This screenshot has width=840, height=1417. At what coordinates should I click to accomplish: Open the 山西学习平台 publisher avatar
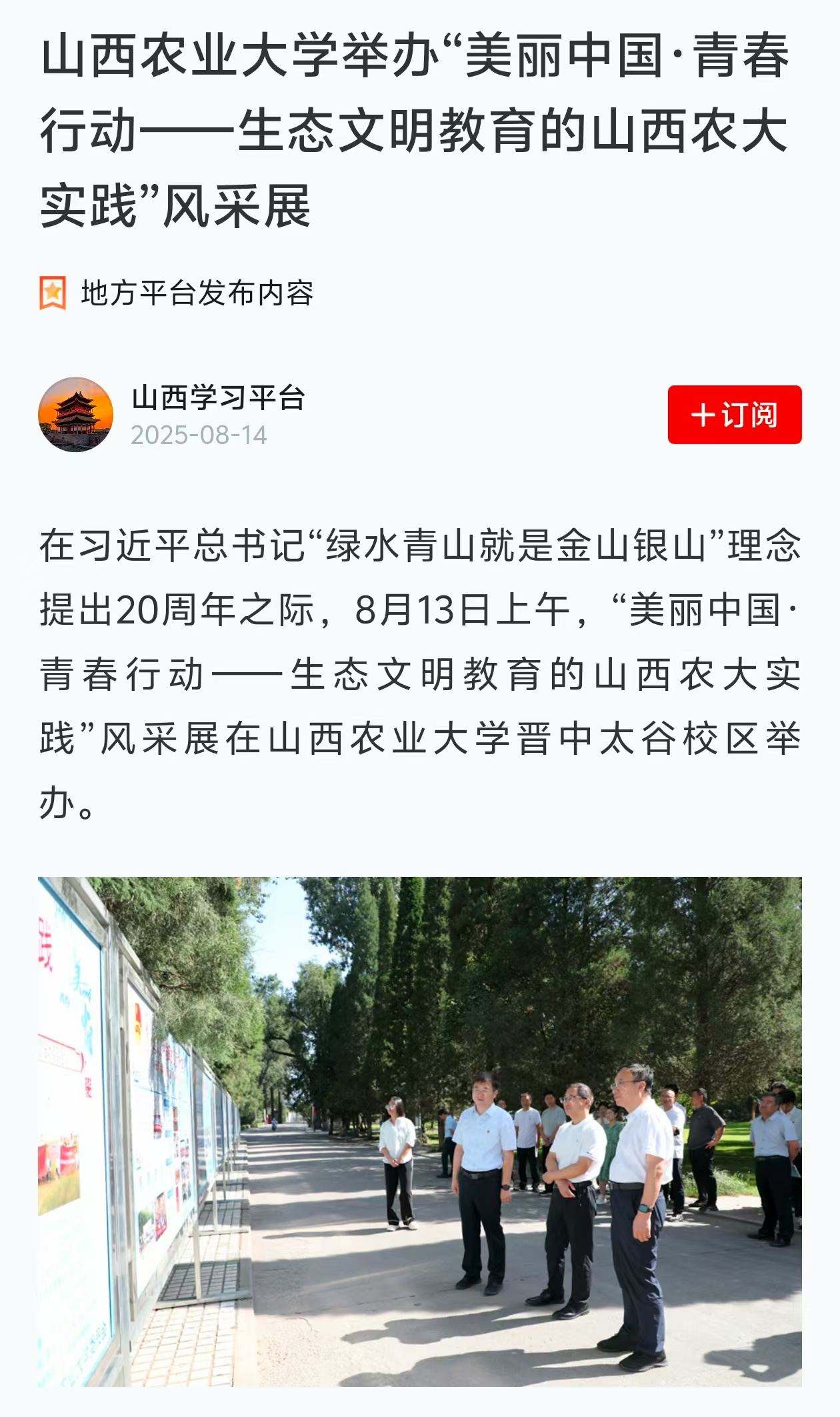pos(75,415)
